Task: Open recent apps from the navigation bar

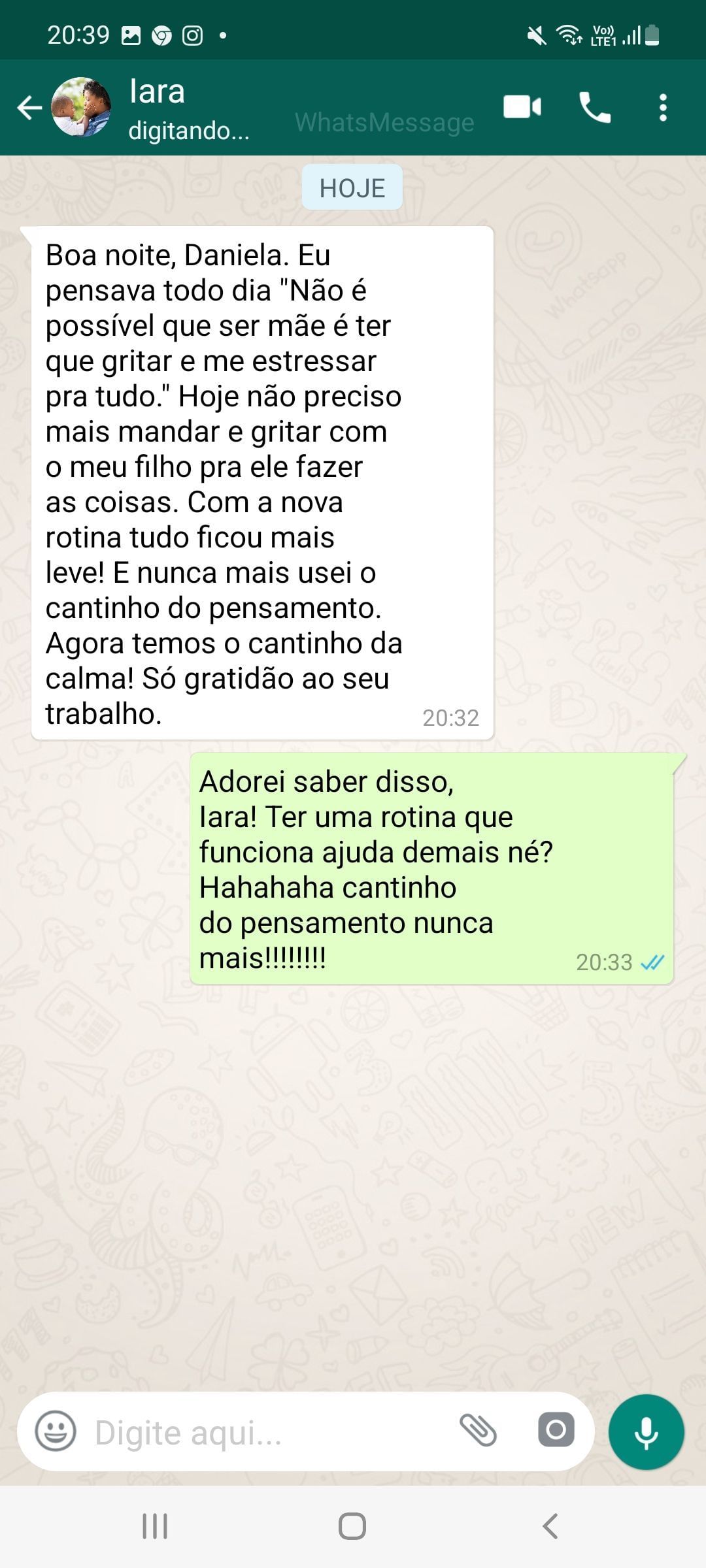Action: point(155,1526)
